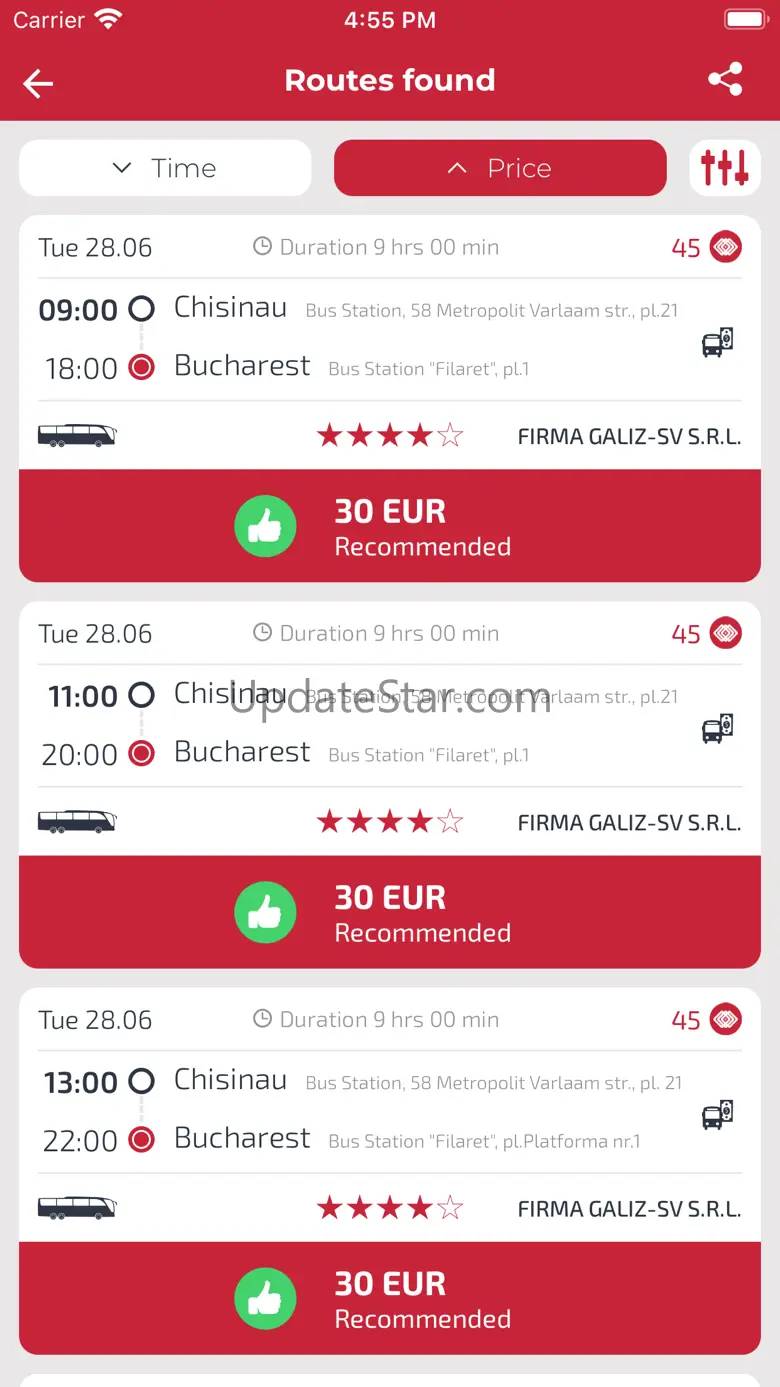Open the 13:00 Chisinau to Bucharest route

pos(390,1112)
